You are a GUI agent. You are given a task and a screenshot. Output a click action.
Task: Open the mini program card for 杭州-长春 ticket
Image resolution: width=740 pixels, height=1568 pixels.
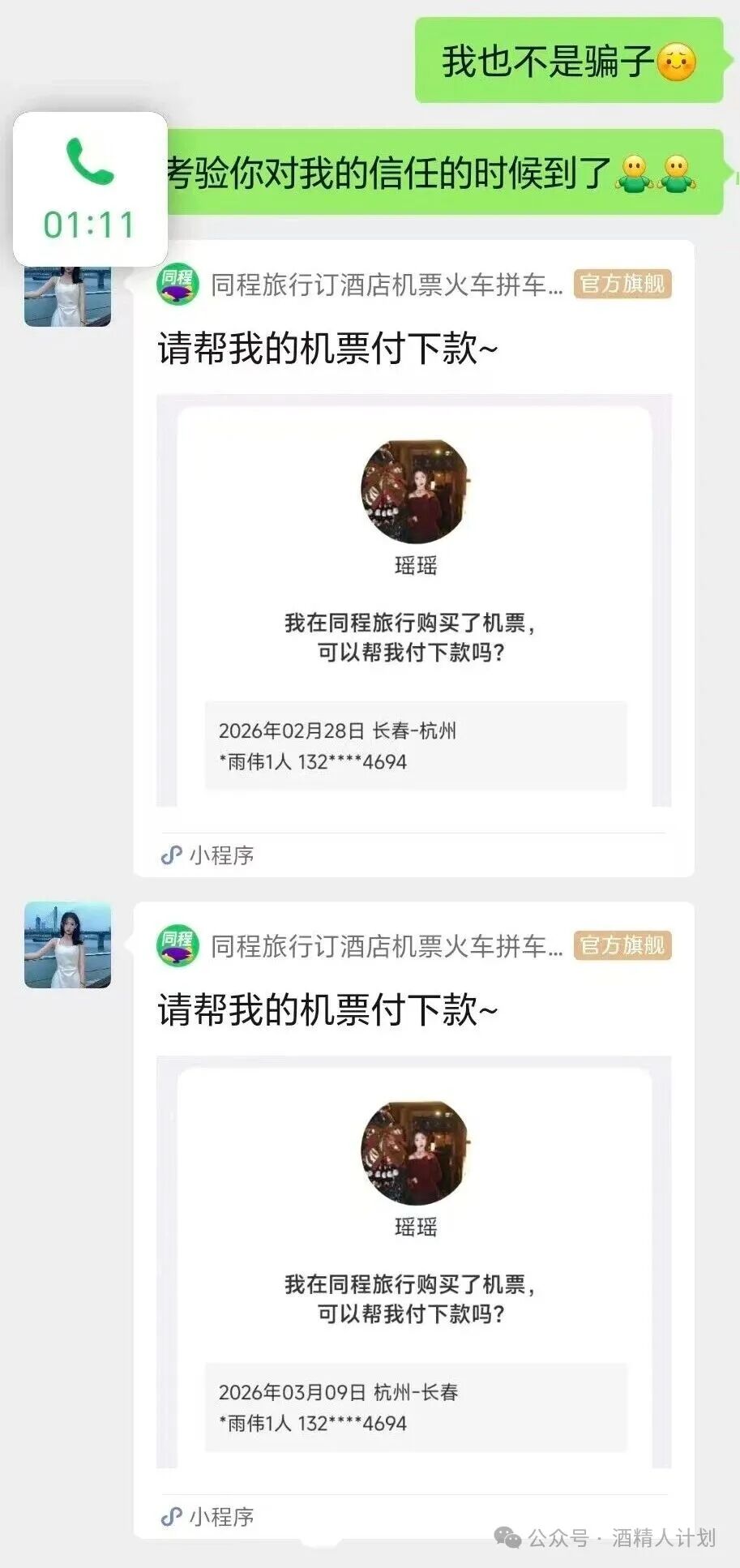pos(413,1220)
